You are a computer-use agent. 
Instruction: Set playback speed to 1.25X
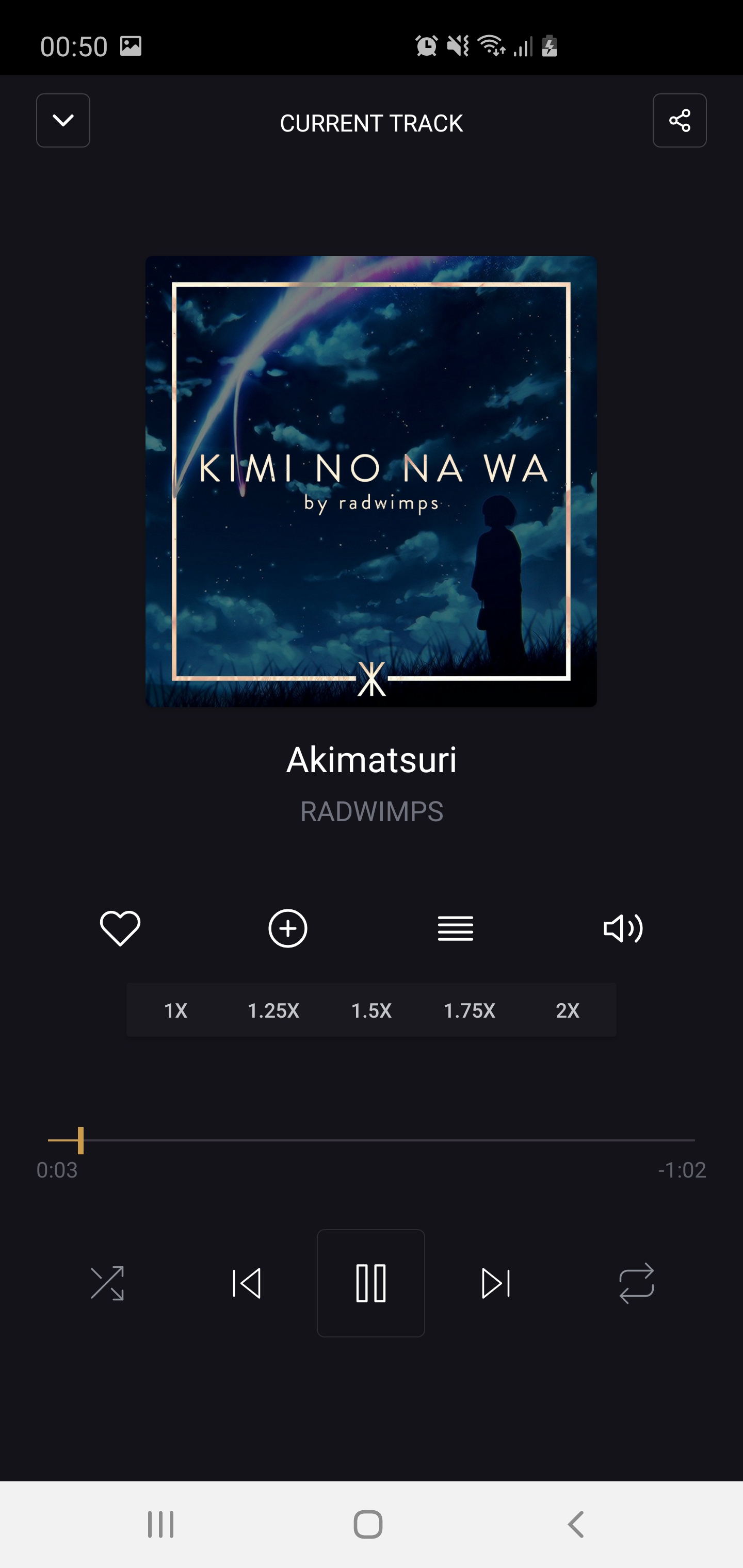pos(273,1010)
